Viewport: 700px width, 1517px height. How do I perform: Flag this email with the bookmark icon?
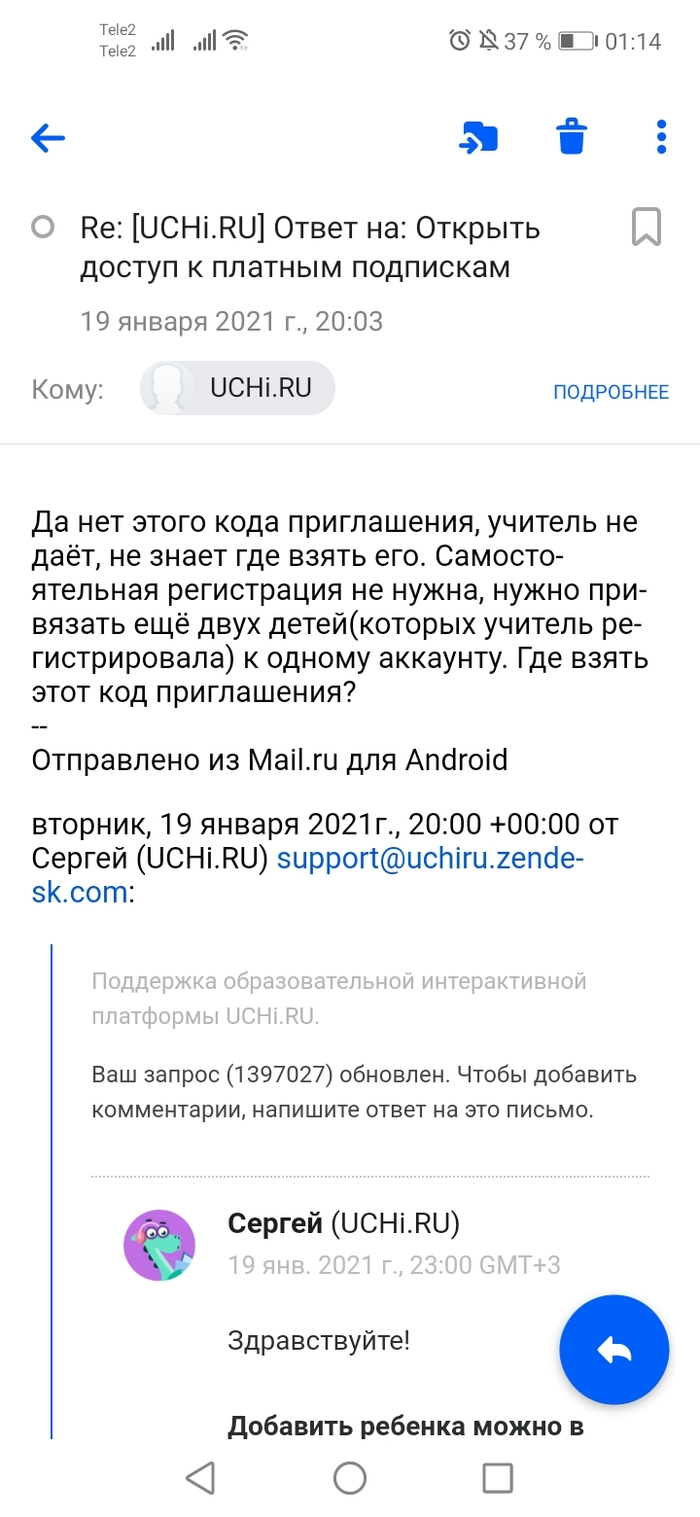[x=646, y=228]
